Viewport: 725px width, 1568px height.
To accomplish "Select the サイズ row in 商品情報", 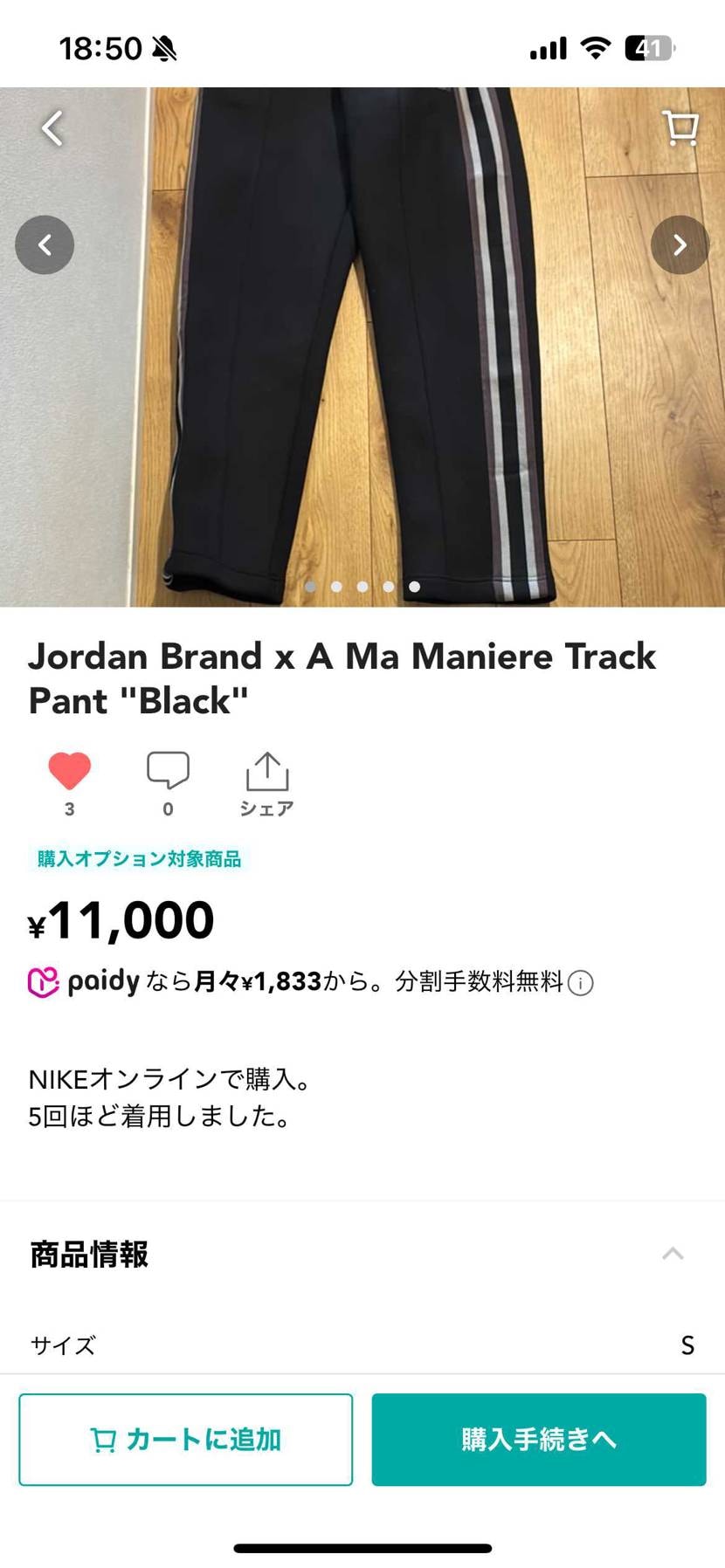I will (362, 1345).
